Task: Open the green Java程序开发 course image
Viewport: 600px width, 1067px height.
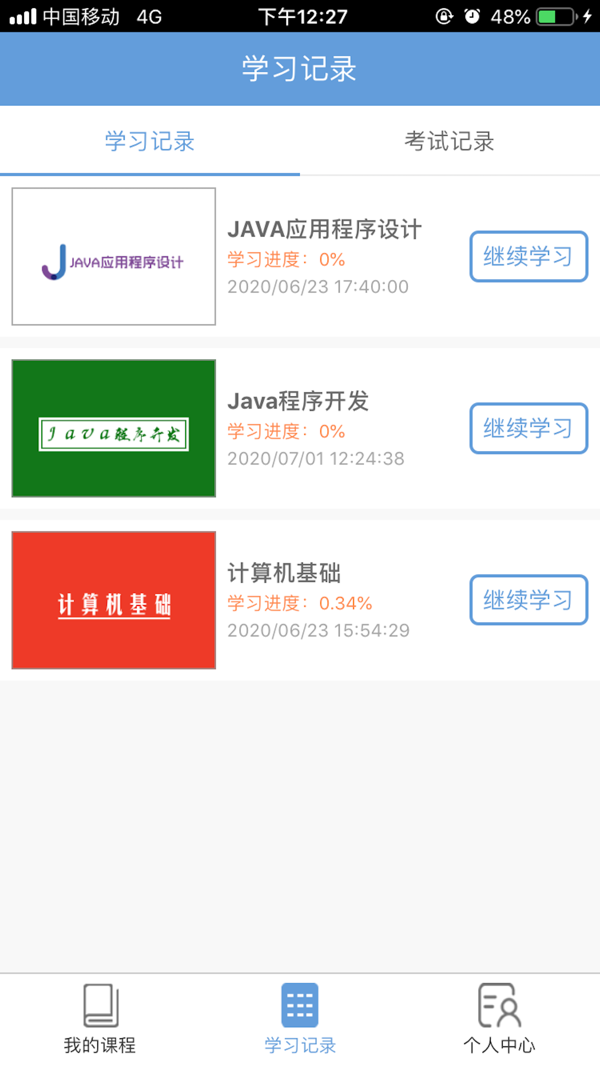Action: 114,428
